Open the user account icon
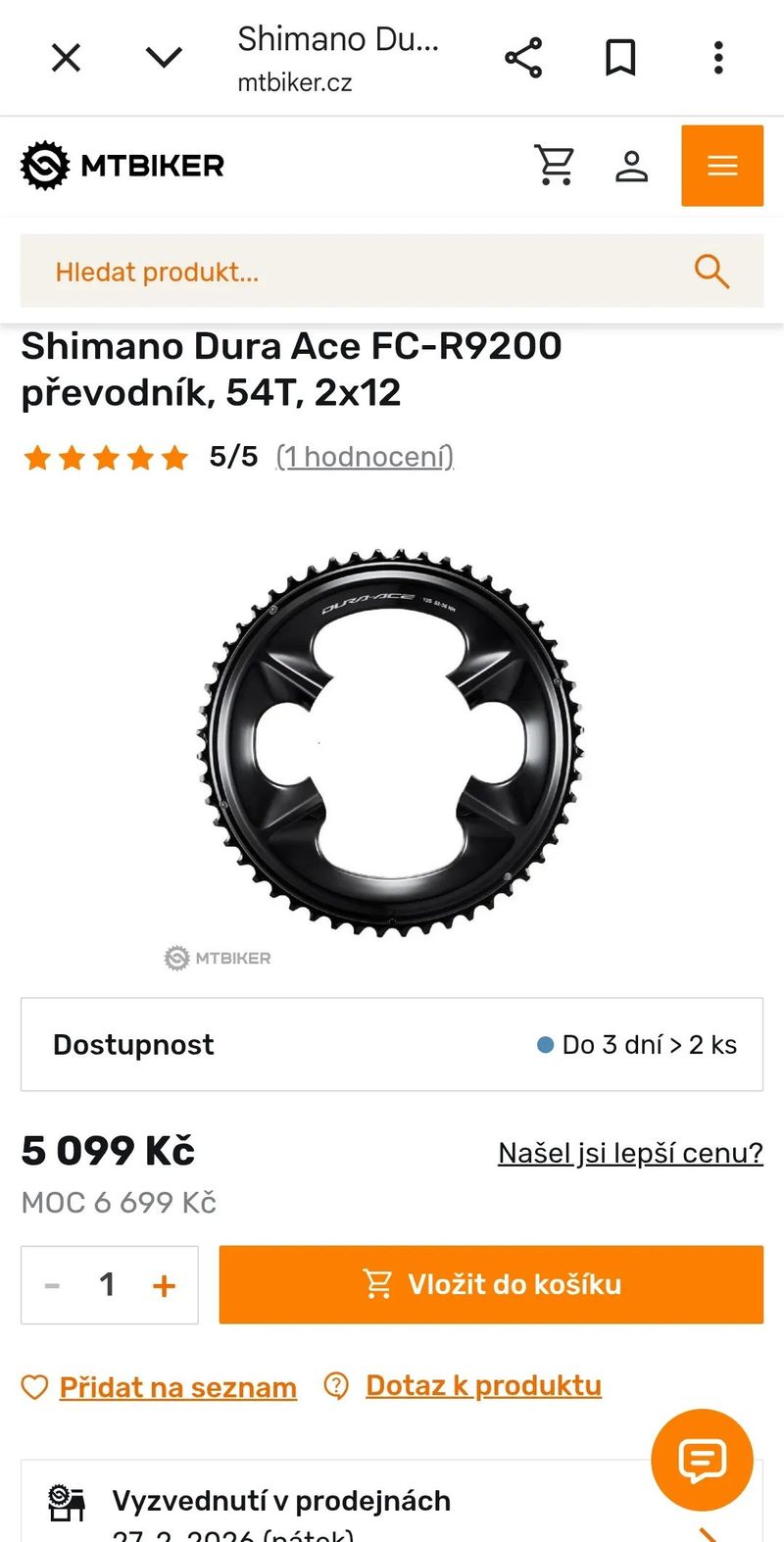 (631, 165)
